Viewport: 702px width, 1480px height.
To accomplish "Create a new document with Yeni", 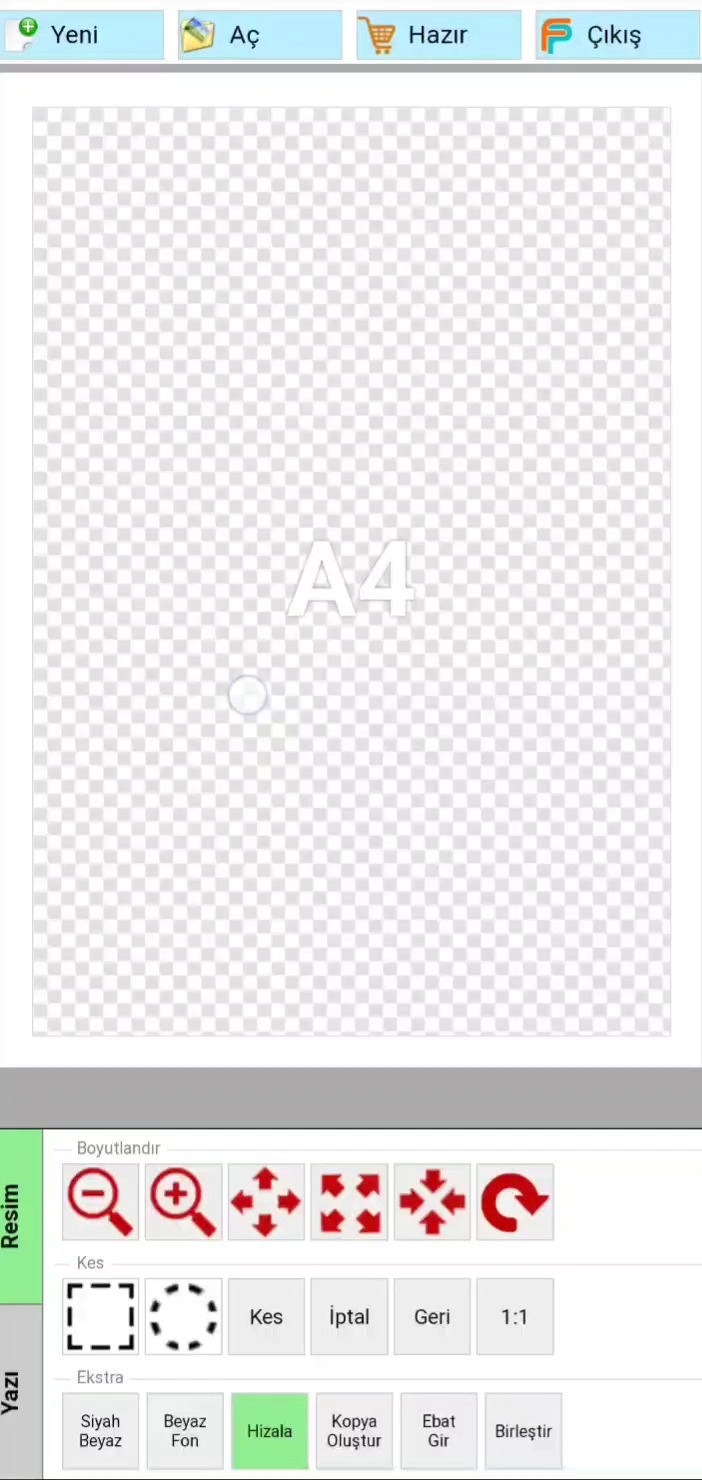I will [x=83, y=35].
